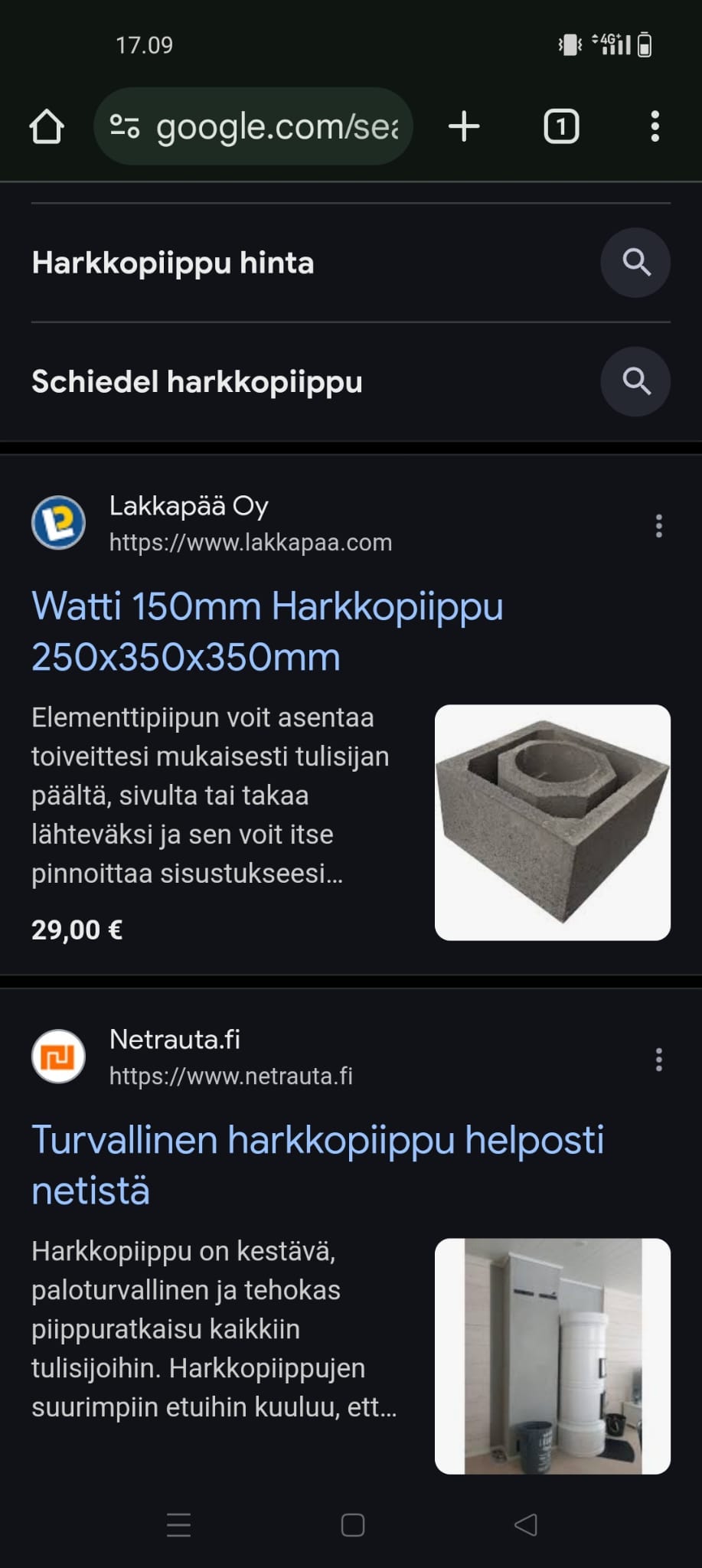Run the Harkkopiippu hinta search via magnifier icon
Viewport: 702px width, 1568px height.
[635, 263]
